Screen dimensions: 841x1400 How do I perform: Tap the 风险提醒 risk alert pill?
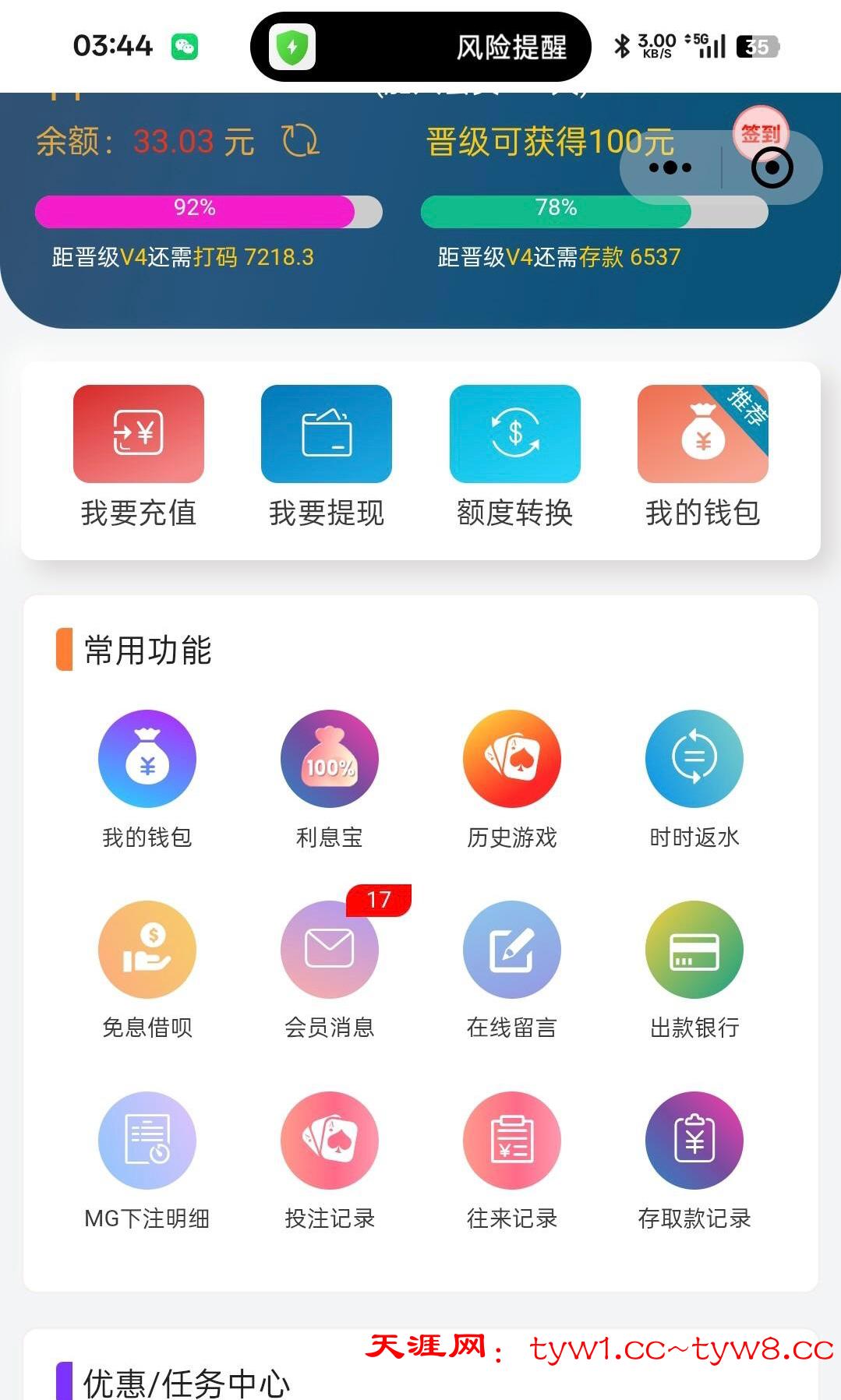[x=421, y=47]
